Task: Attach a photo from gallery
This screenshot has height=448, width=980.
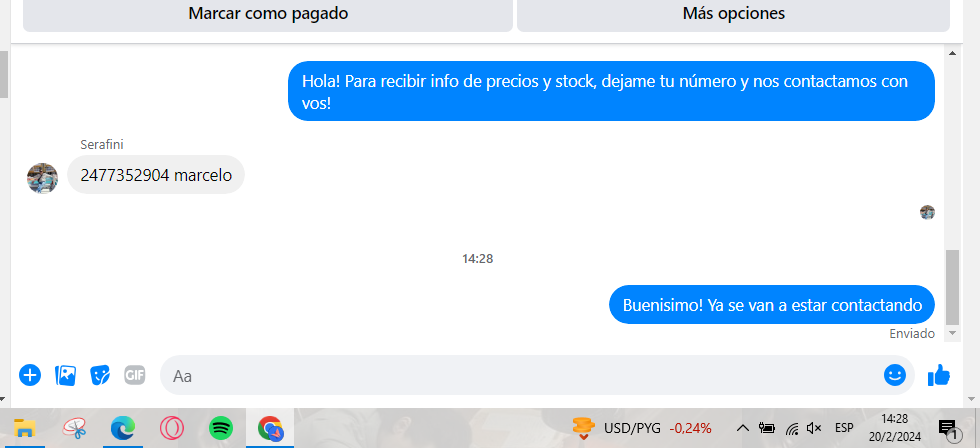Action: [x=65, y=375]
